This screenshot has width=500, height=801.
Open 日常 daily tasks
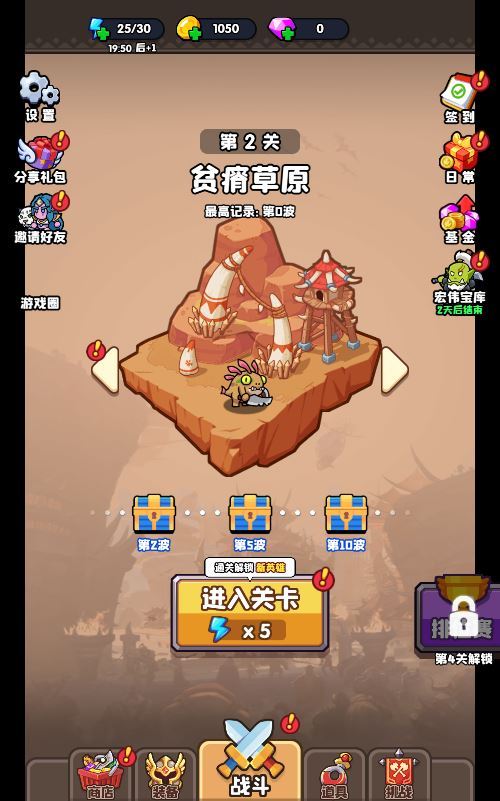tap(461, 158)
